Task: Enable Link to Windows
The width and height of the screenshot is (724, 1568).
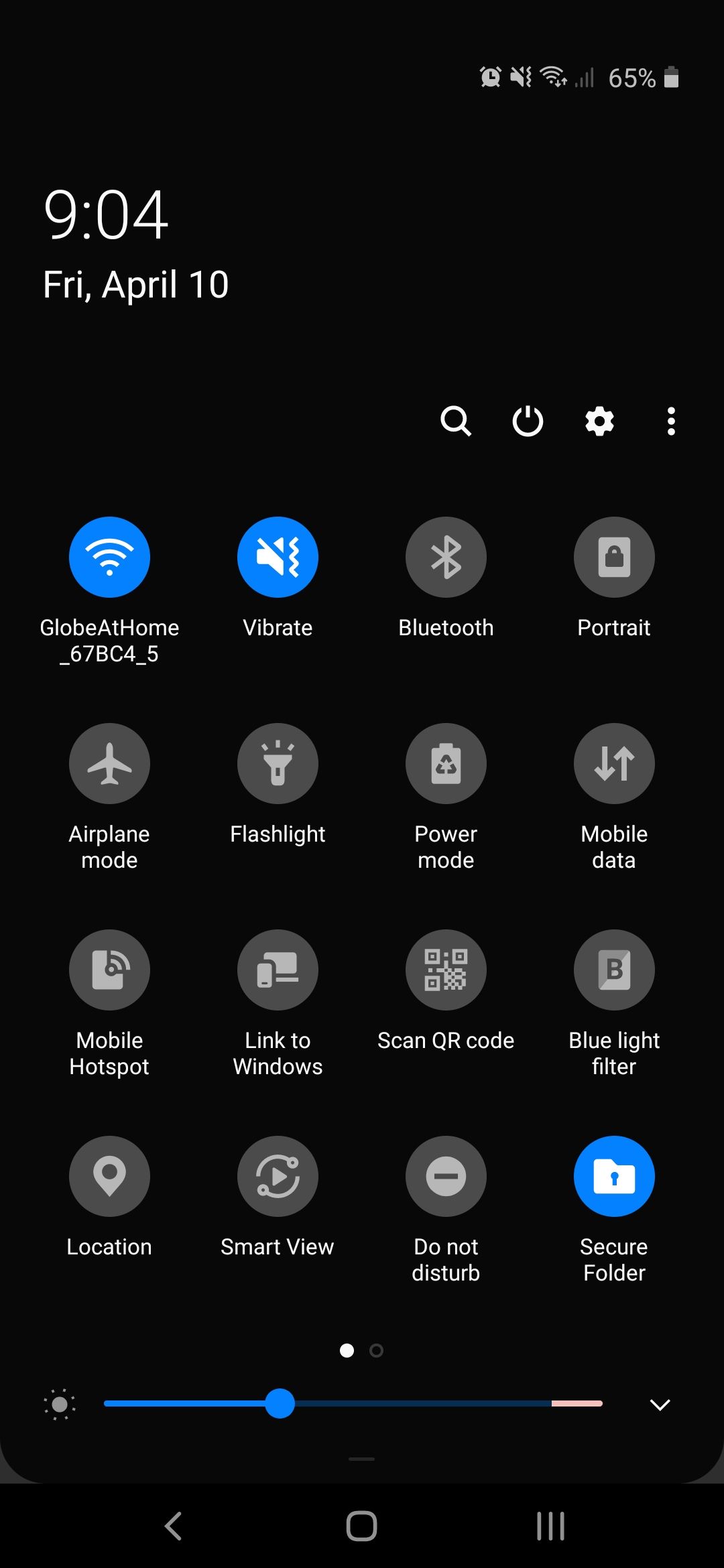Action: coord(278,970)
